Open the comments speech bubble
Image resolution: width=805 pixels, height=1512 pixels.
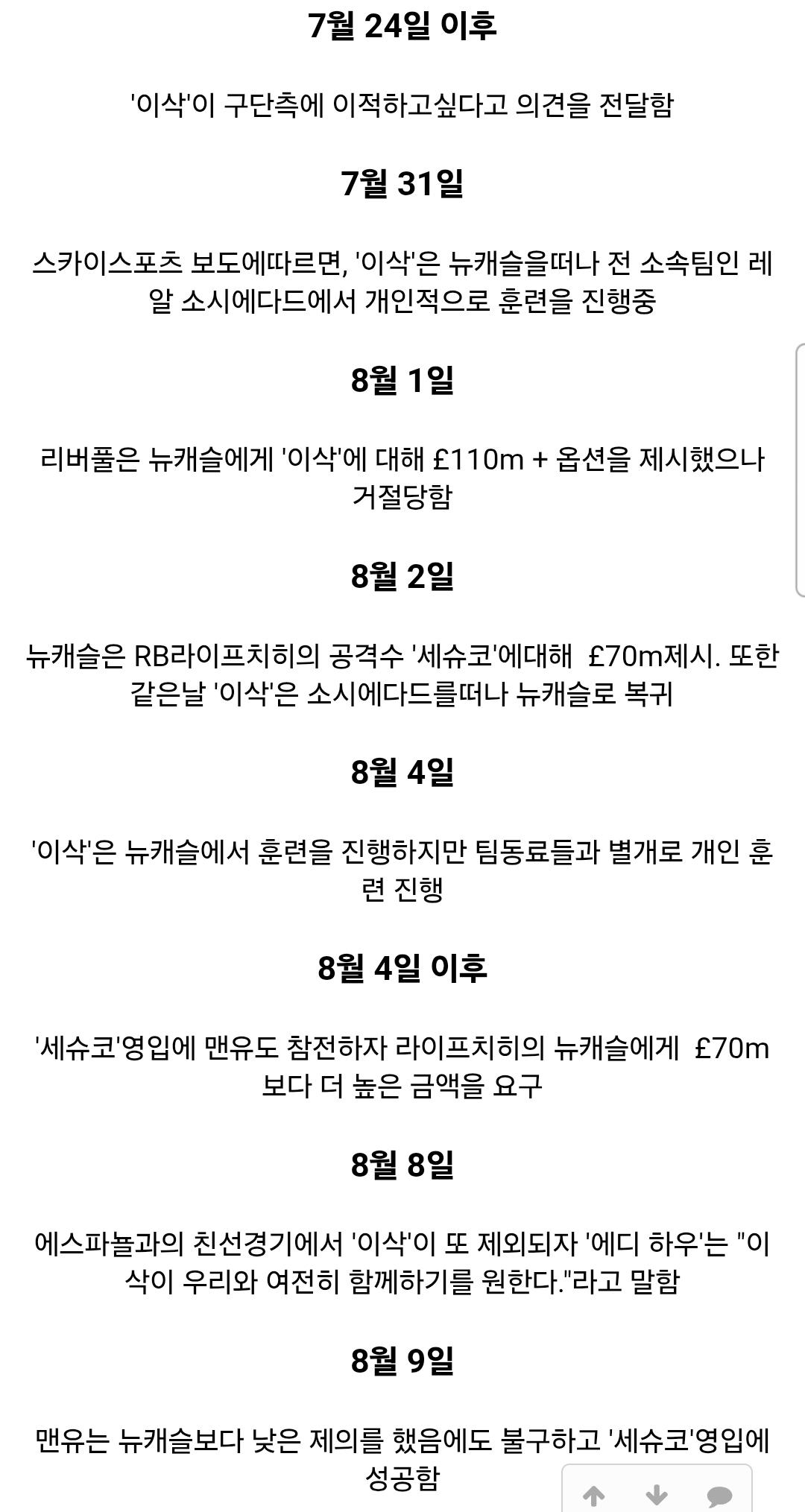tap(719, 1496)
